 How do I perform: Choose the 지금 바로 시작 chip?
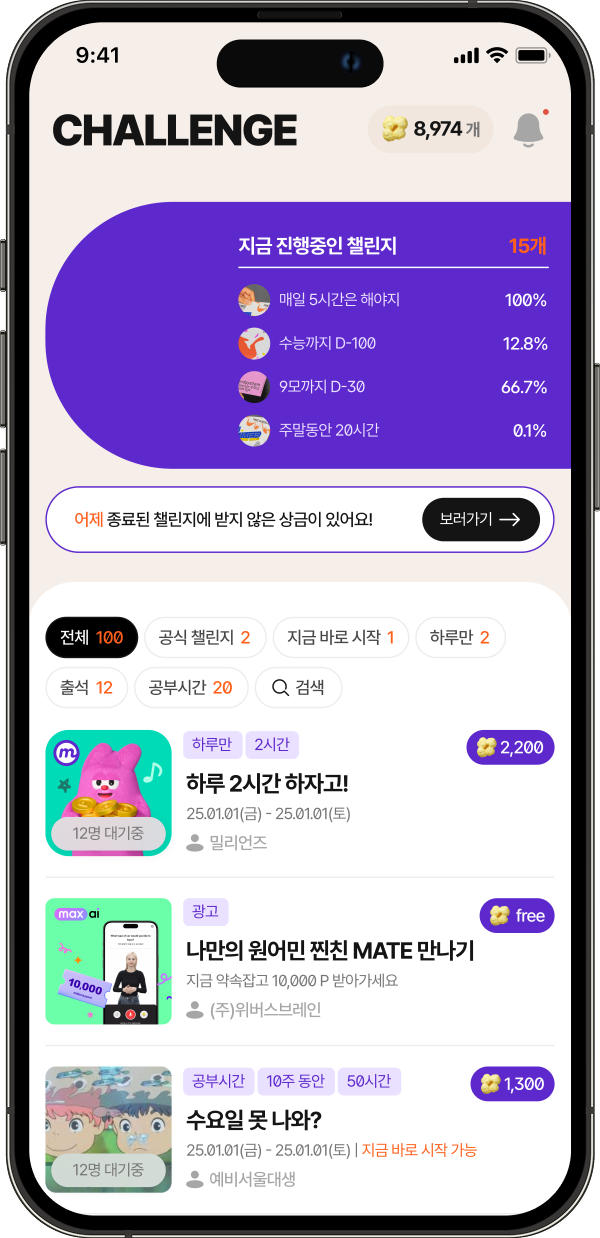coord(340,637)
